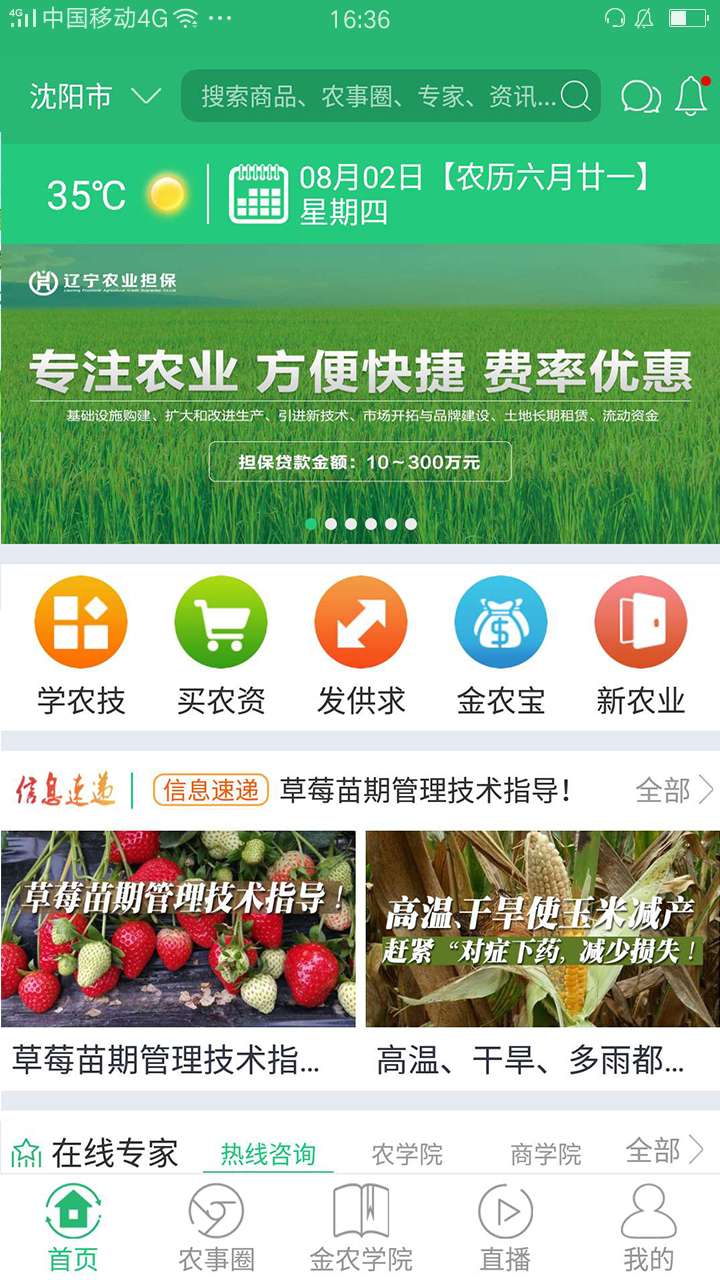View all 信息速递 news via 全部
This screenshot has height=1280, width=720.
(x=674, y=791)
